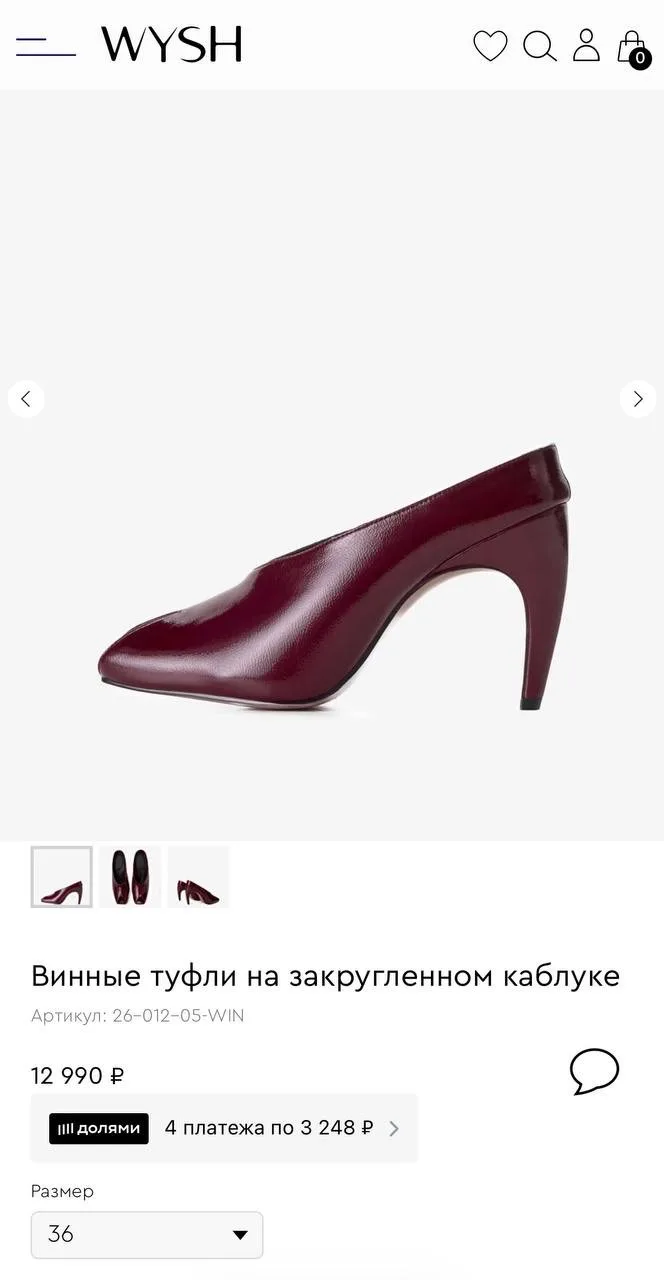The width and height of the screenshot is (664, 1280).
Task: Open the chat bubble
Action: [x=594, y=1071]
